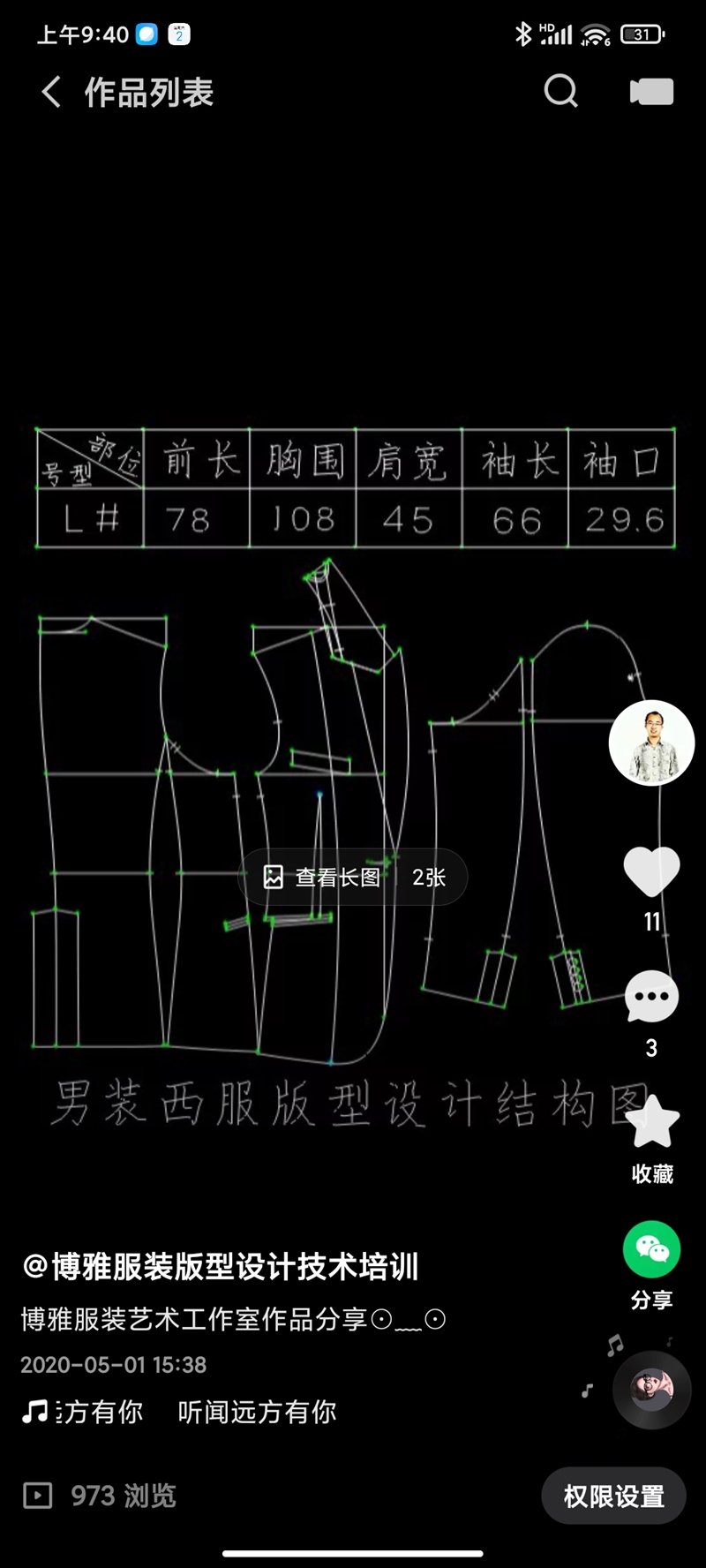This screenshot has width=706, height=1568.
Task: Open the author's profile avatar
Action: coord(651,743)
